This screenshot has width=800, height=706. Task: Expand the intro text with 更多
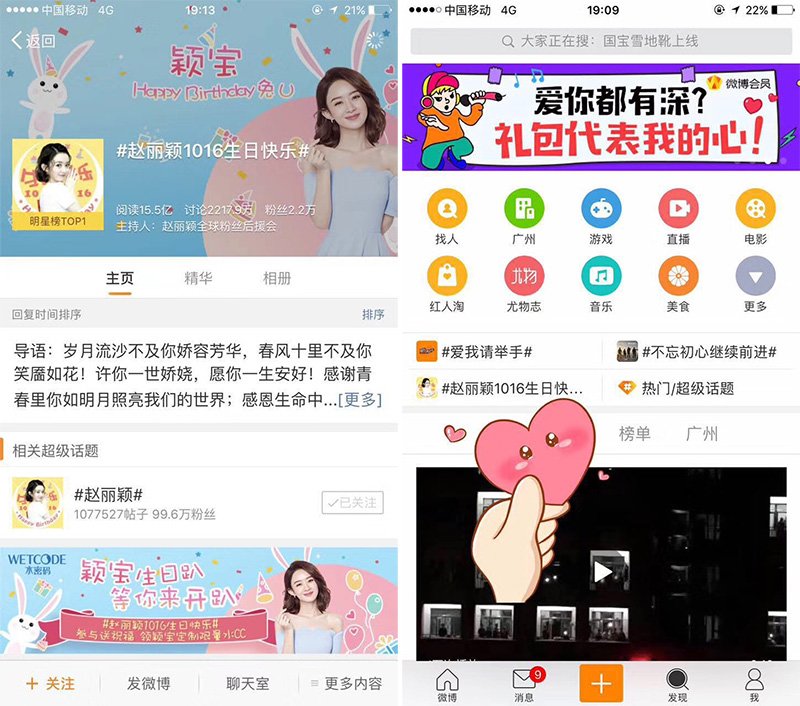pos(360,399)
